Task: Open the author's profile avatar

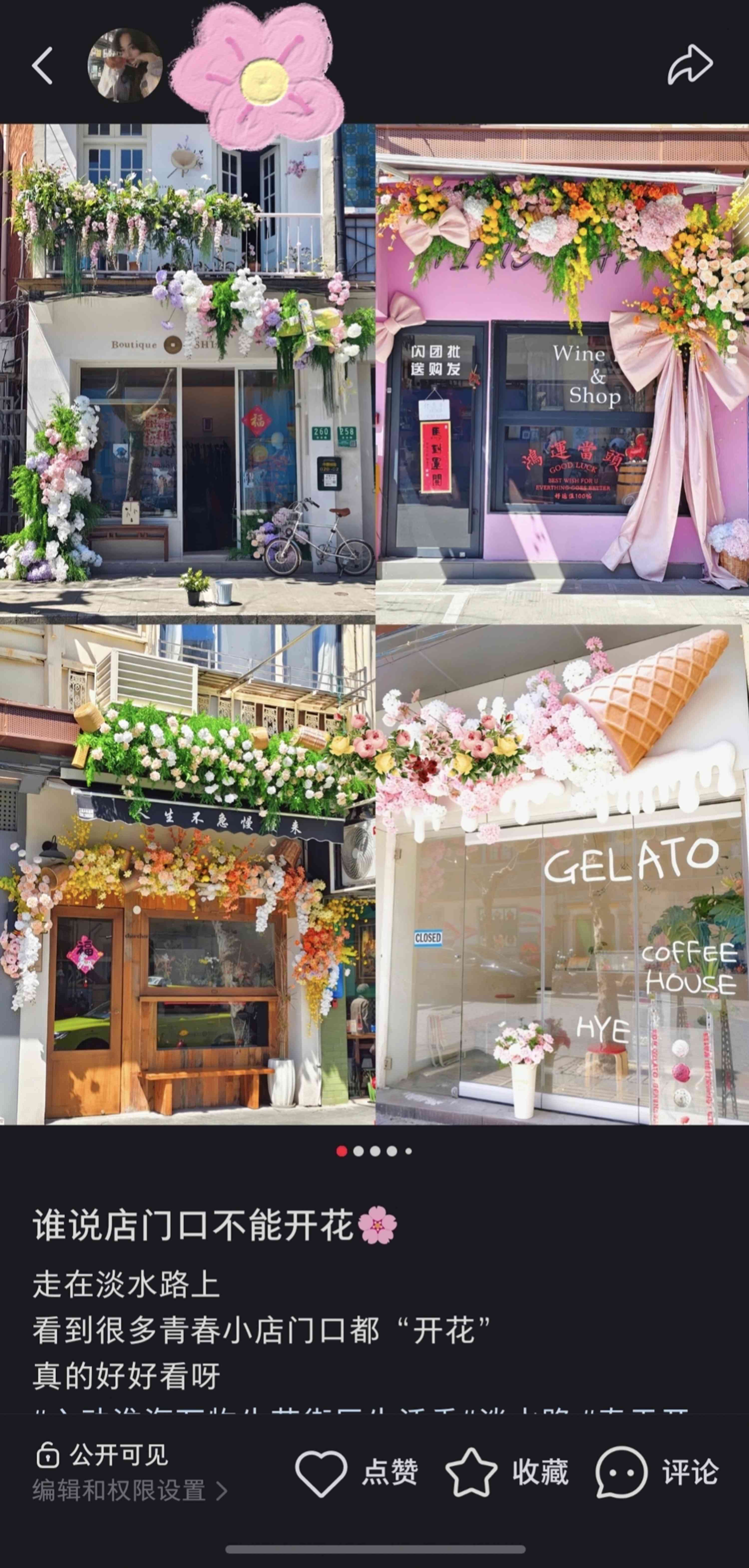Action: tap(125, 65)
